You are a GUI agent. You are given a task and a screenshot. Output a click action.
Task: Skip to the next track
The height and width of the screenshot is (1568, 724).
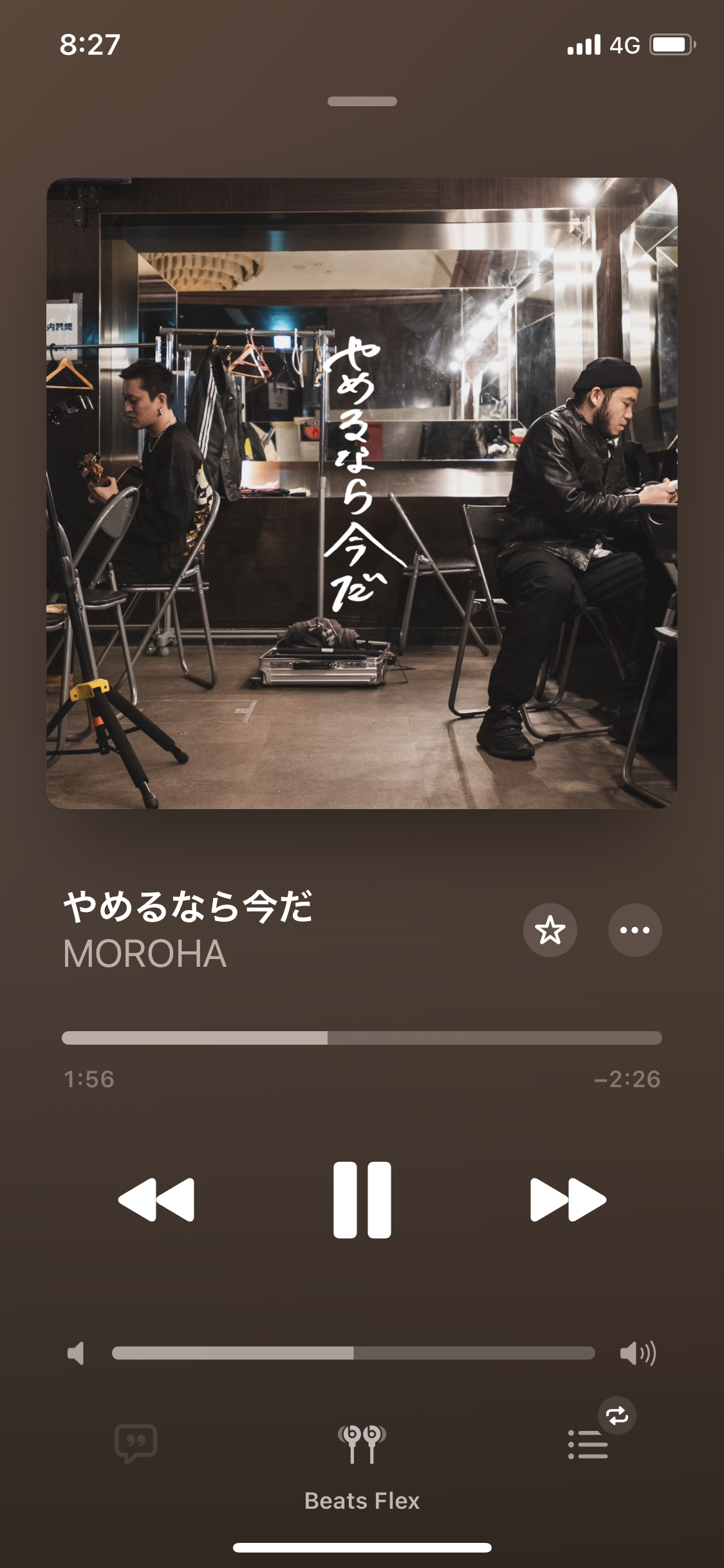pos(568,1200)
